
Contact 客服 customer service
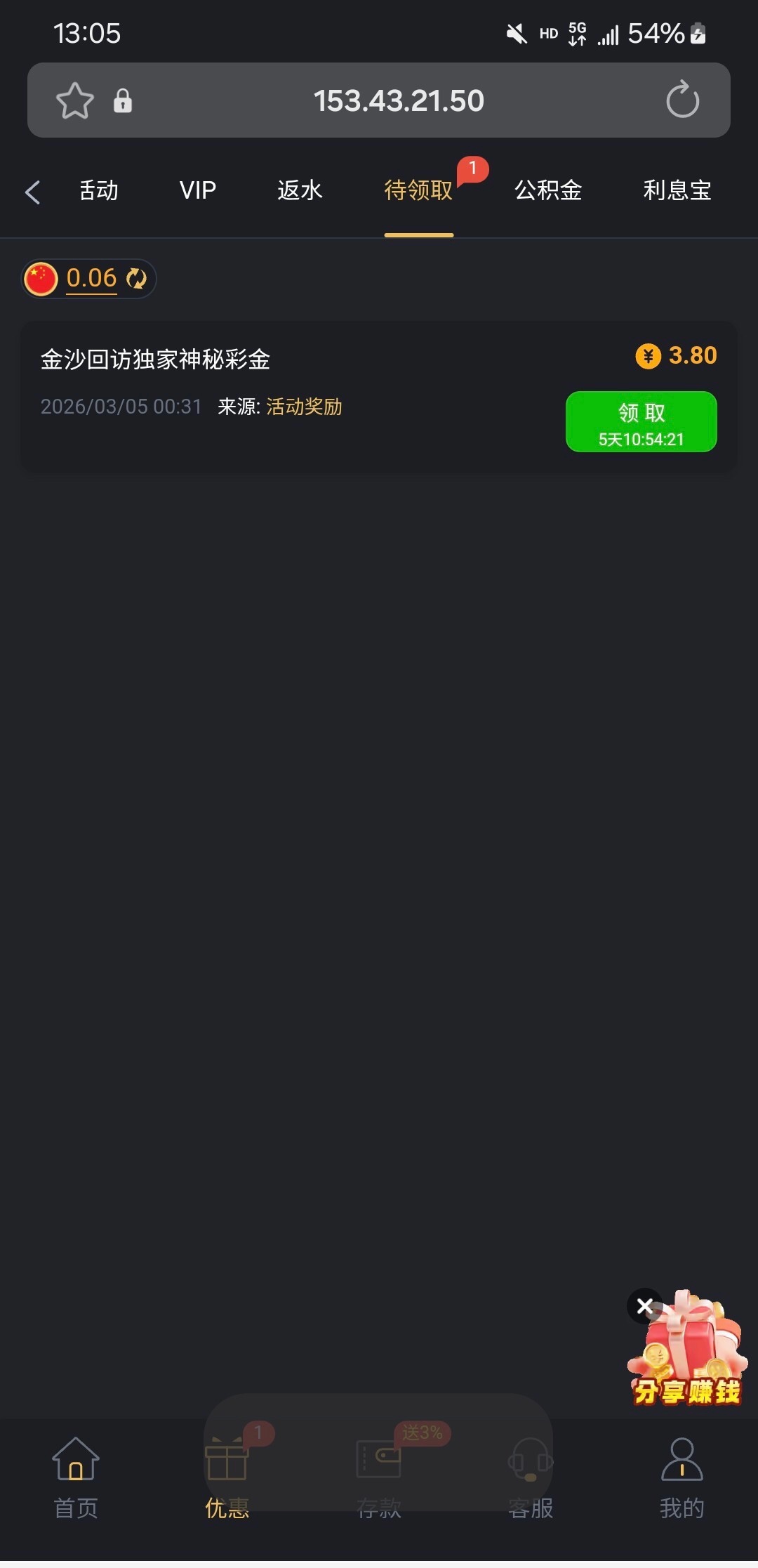tap(531, 1475)
